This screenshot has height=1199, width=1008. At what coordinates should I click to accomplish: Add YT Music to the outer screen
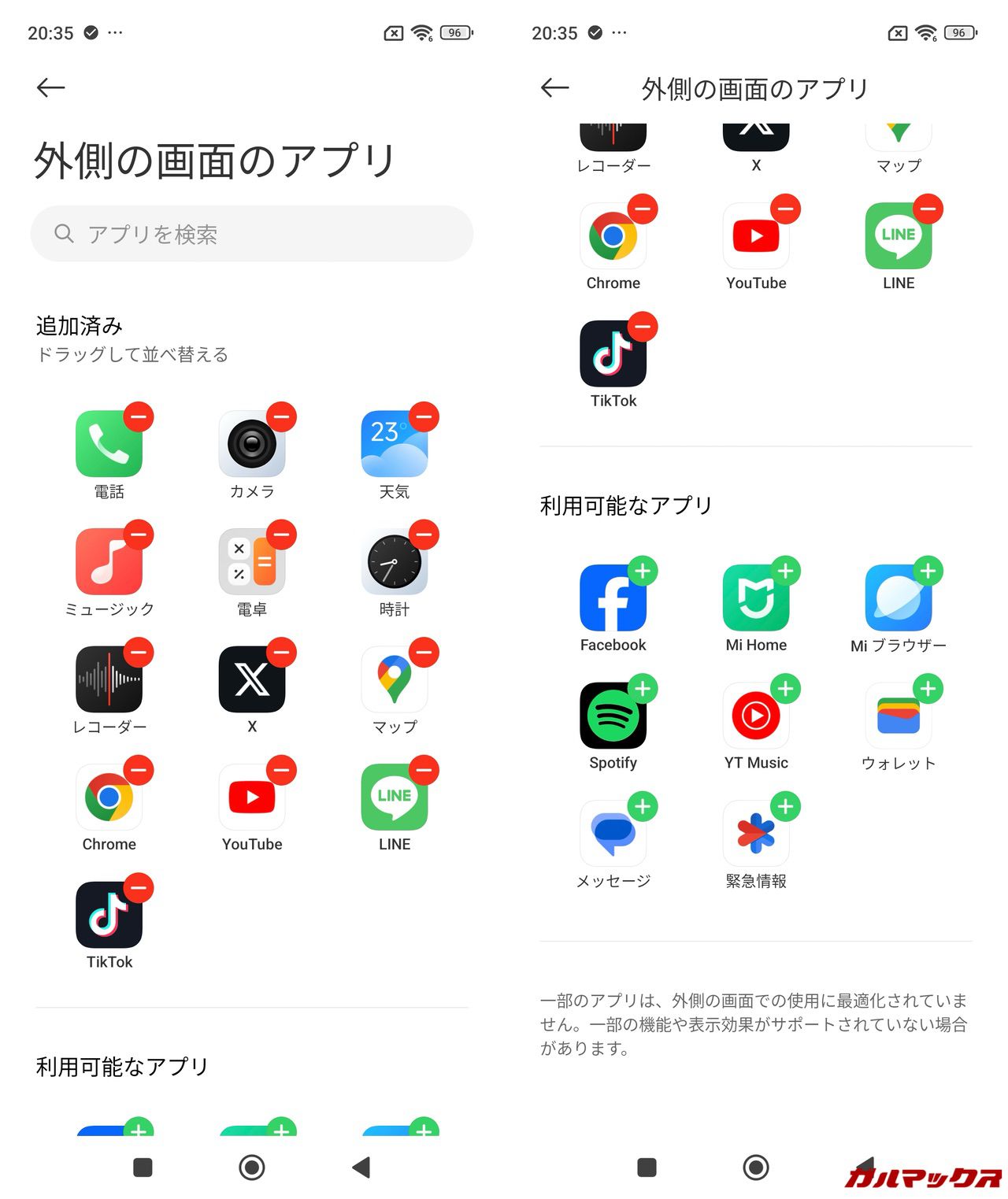[x=785, y=689]
